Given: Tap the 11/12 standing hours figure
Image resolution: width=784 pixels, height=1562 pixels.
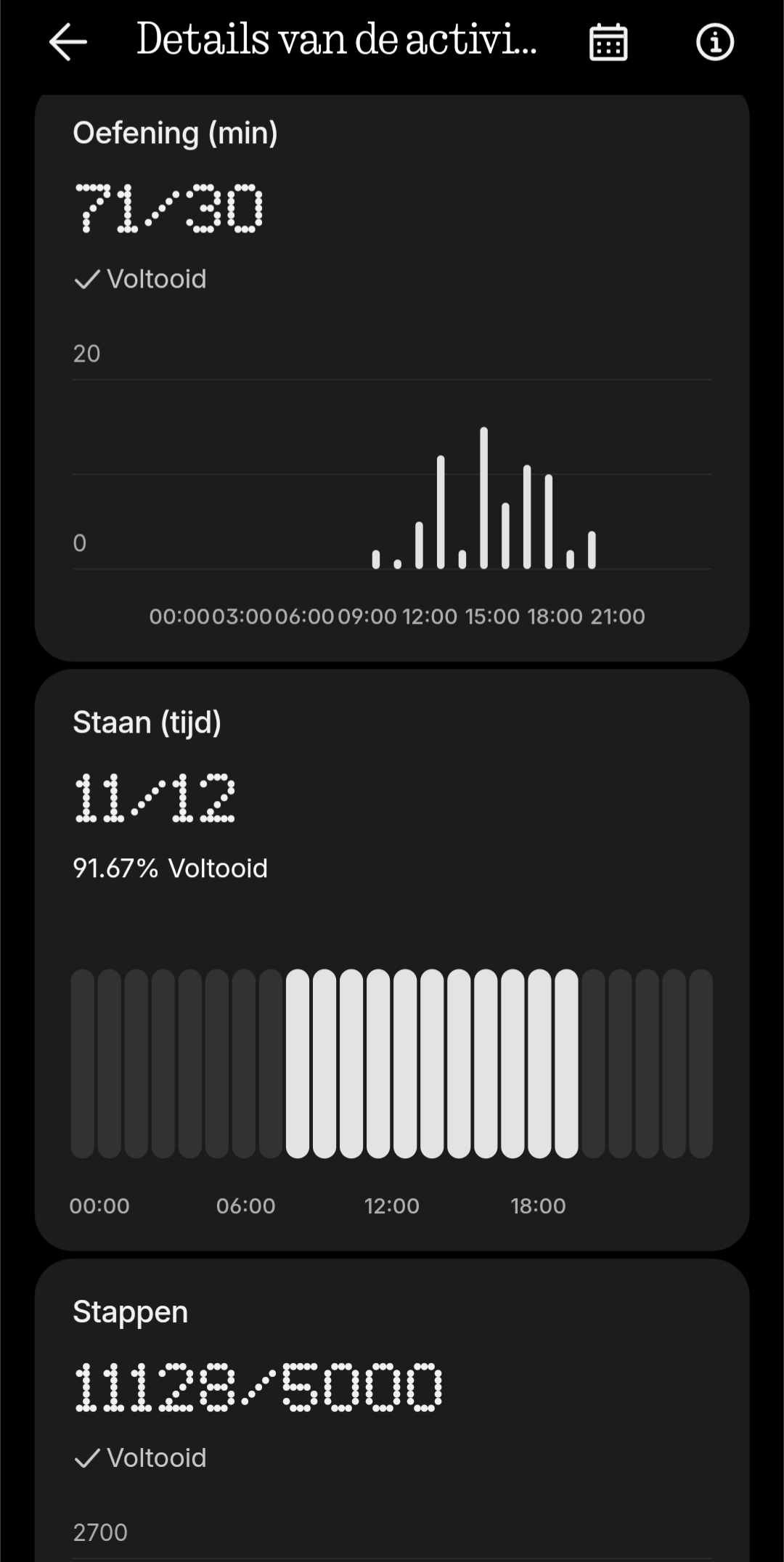Looking at the screenshot, I should pyautogui.click(x=157, y=795).
